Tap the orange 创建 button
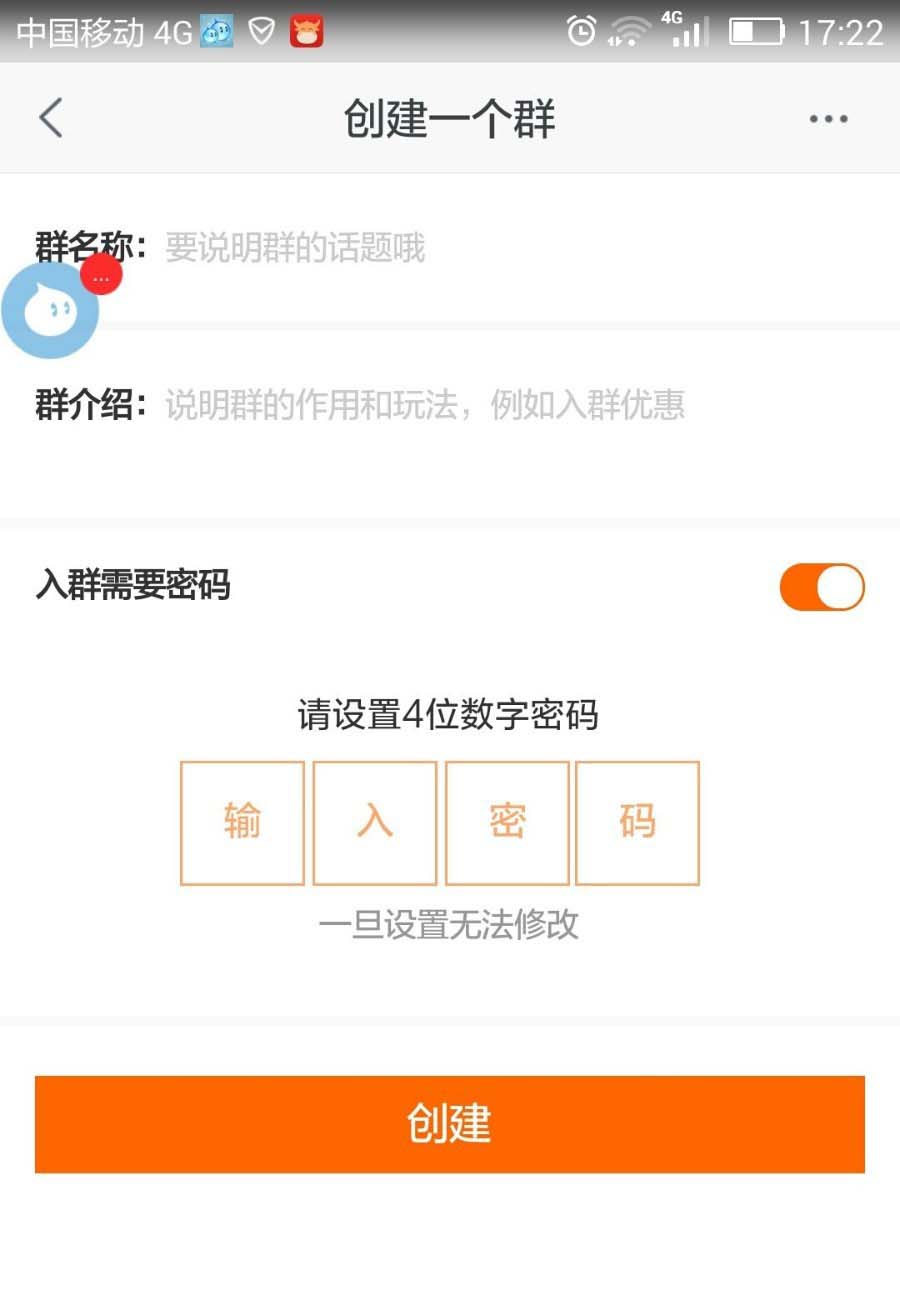This screenshot has width=900, height=1306. point(450,1124)
